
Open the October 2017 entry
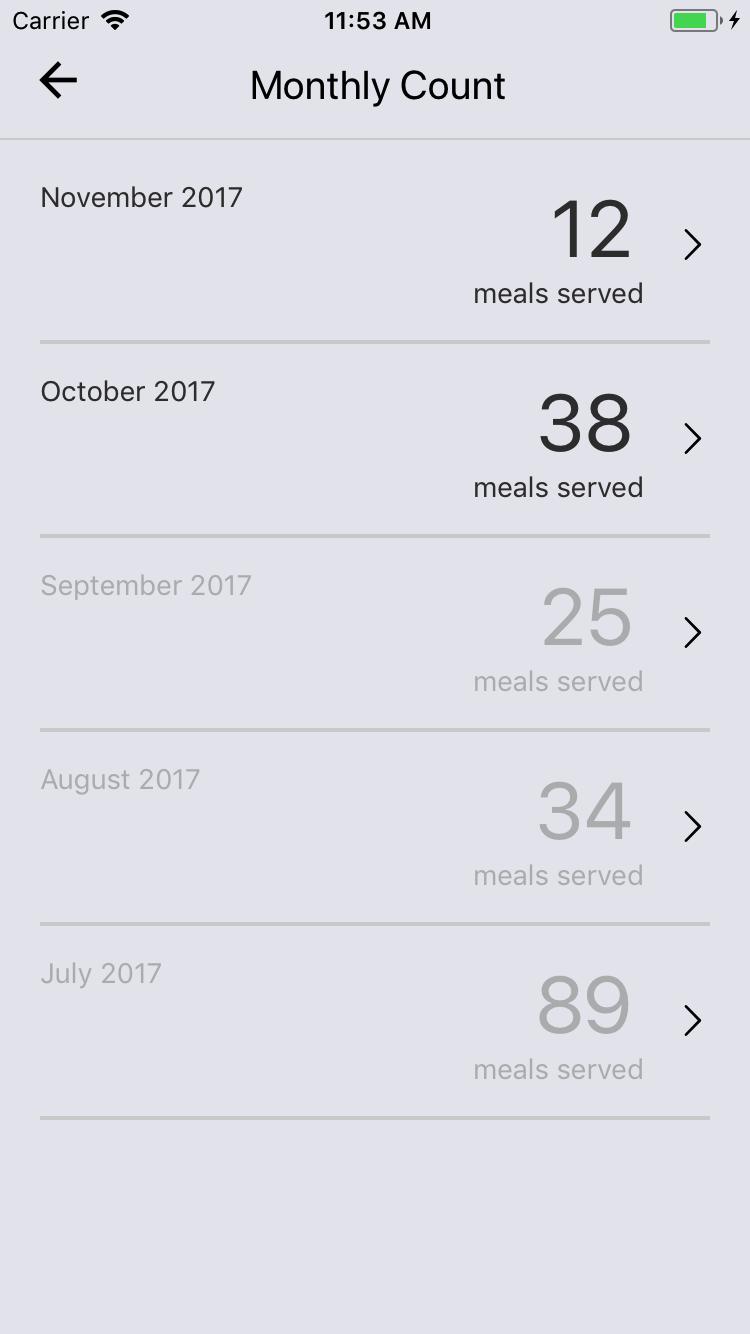point(375,438)
